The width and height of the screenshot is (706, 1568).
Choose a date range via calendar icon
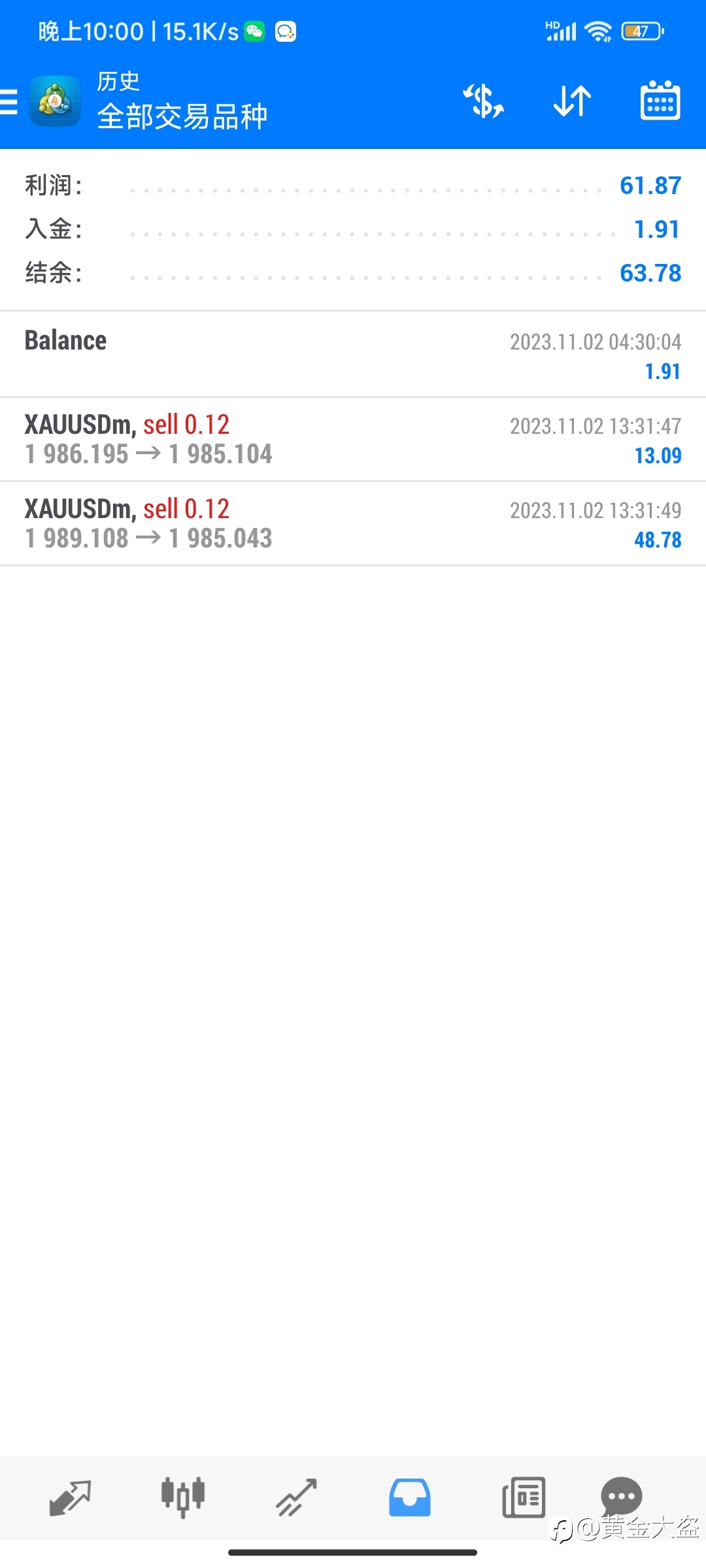coord(660,101)
